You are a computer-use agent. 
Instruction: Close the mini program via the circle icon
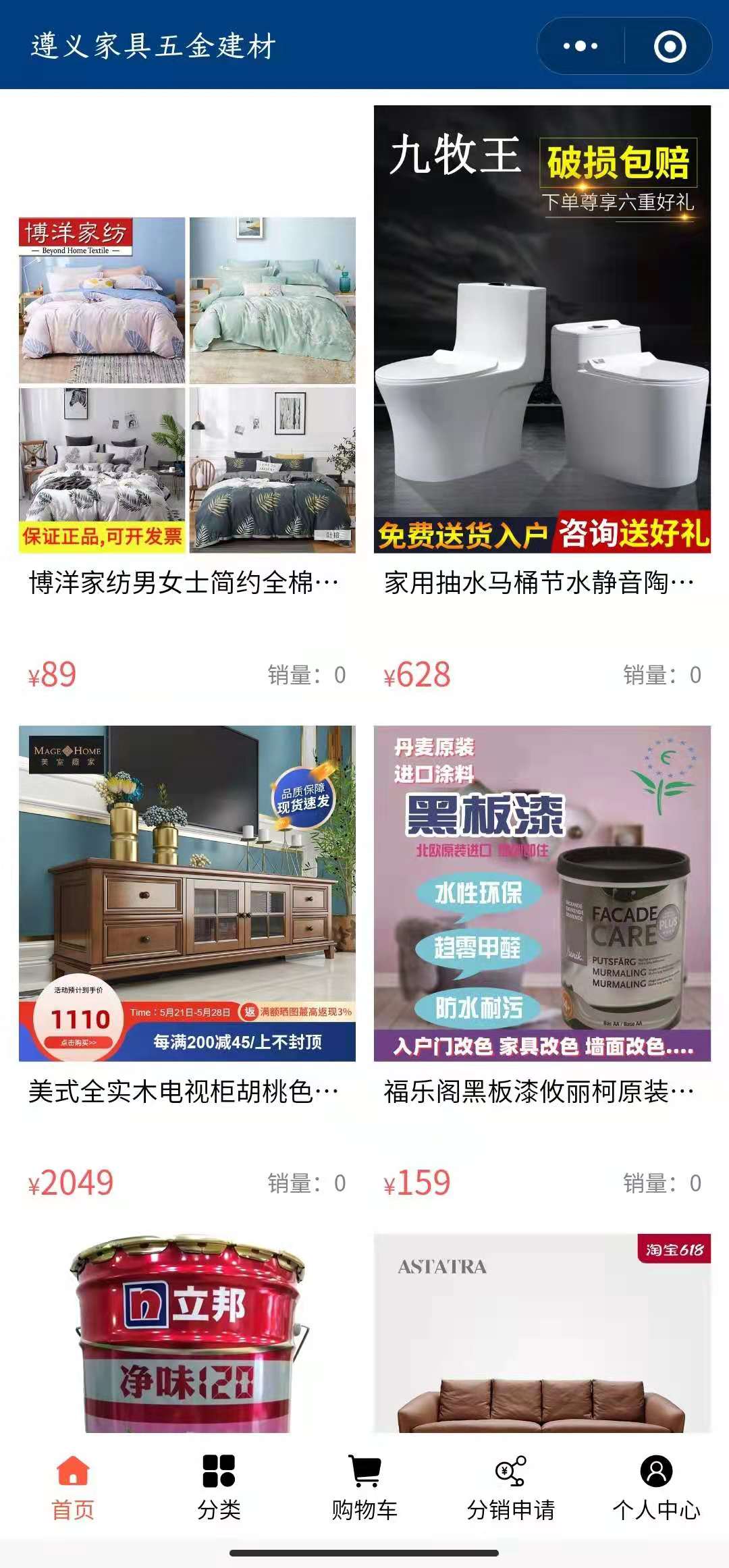pos(670,47)
